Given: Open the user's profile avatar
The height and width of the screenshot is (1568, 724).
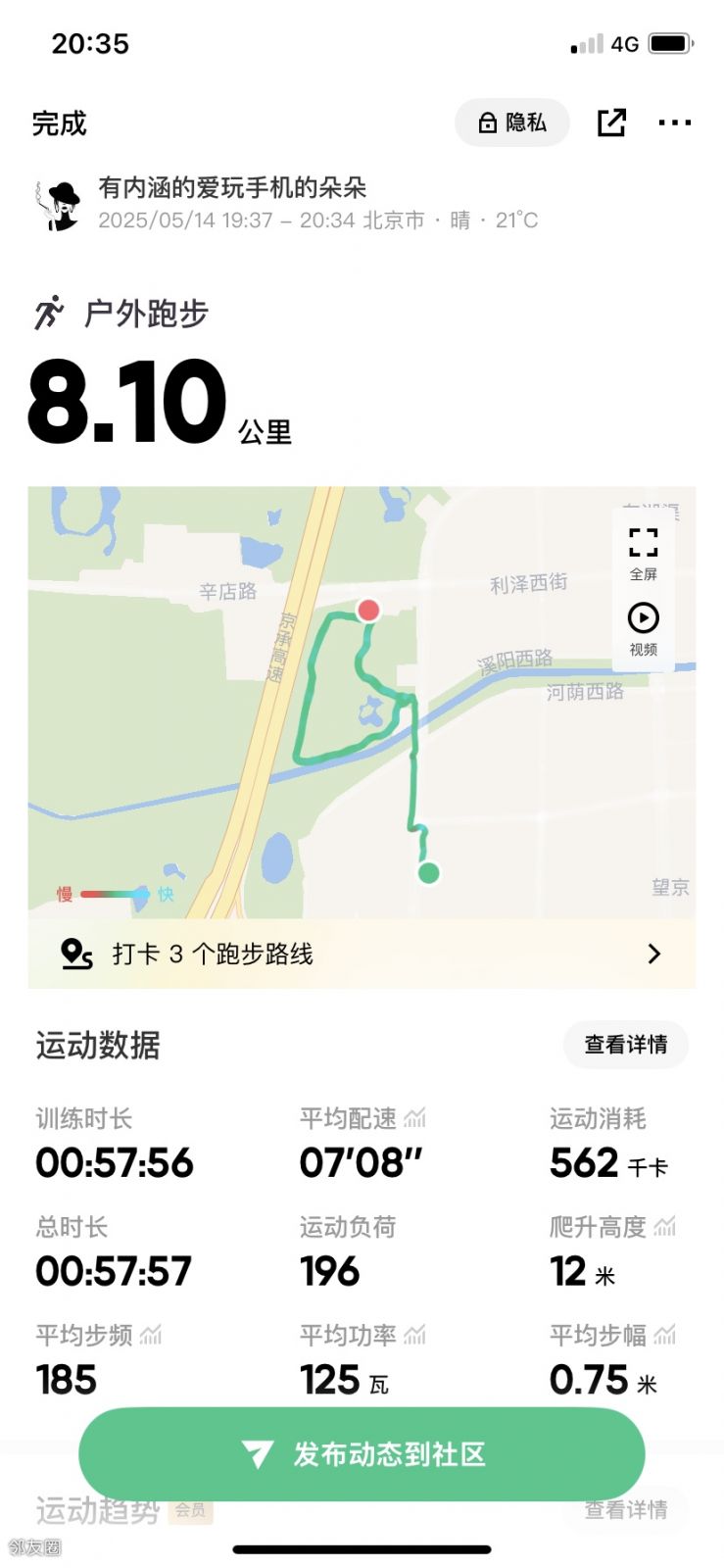Looking at the screenshot, I should 60,205.
